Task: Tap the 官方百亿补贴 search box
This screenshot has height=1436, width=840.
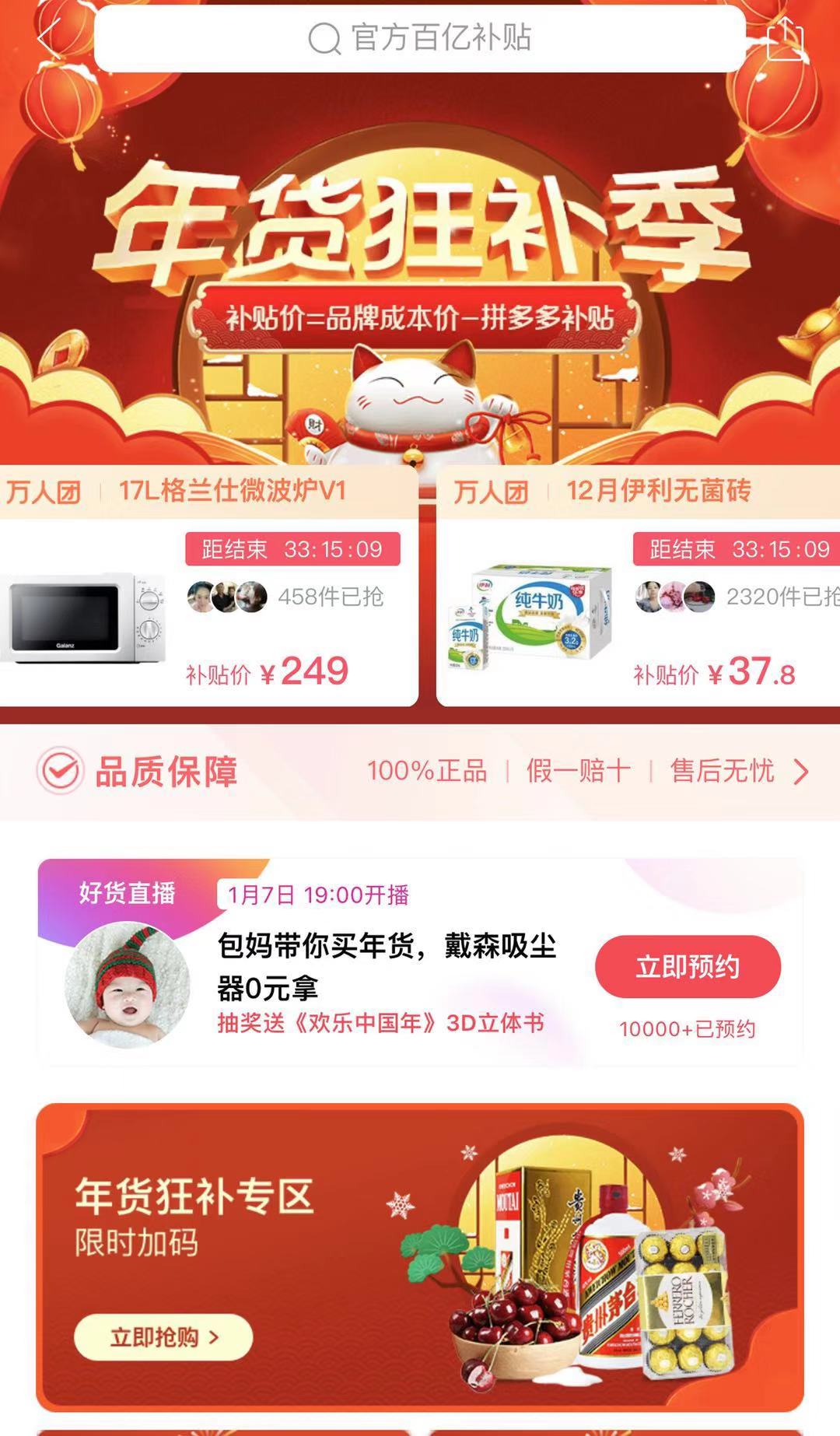Action: coord(419,37)
